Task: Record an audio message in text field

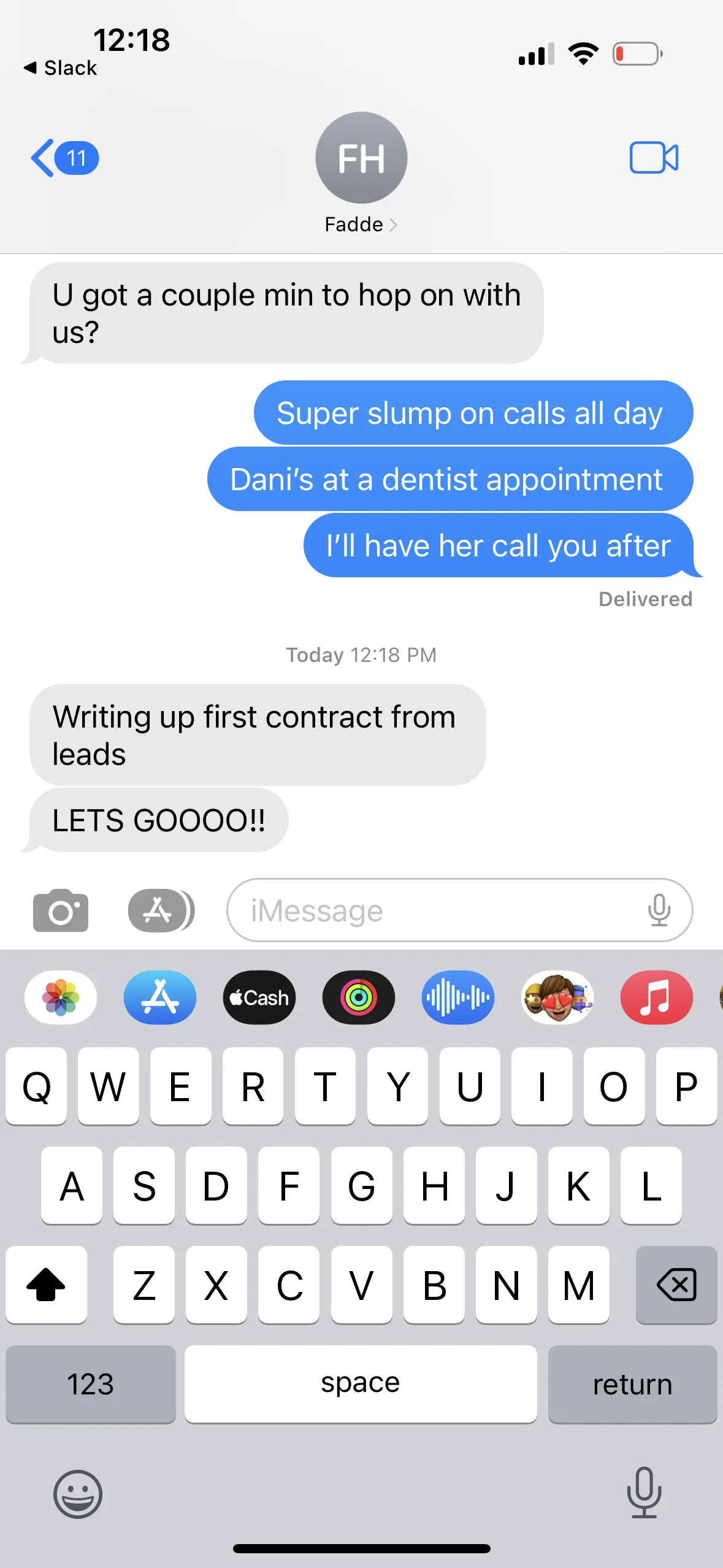Action: tap(659, 910)
